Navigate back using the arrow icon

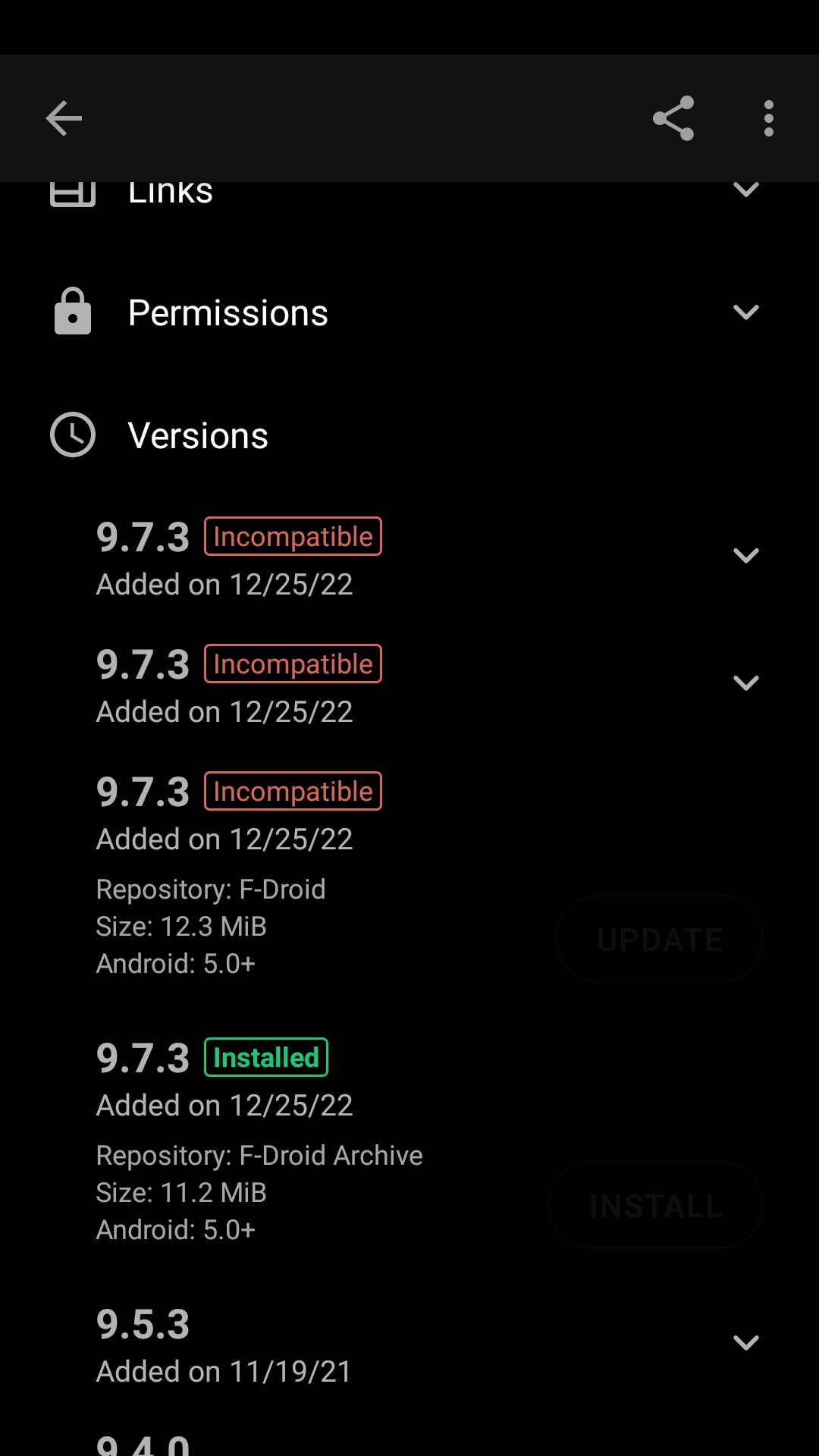click(x=63, y=118)
